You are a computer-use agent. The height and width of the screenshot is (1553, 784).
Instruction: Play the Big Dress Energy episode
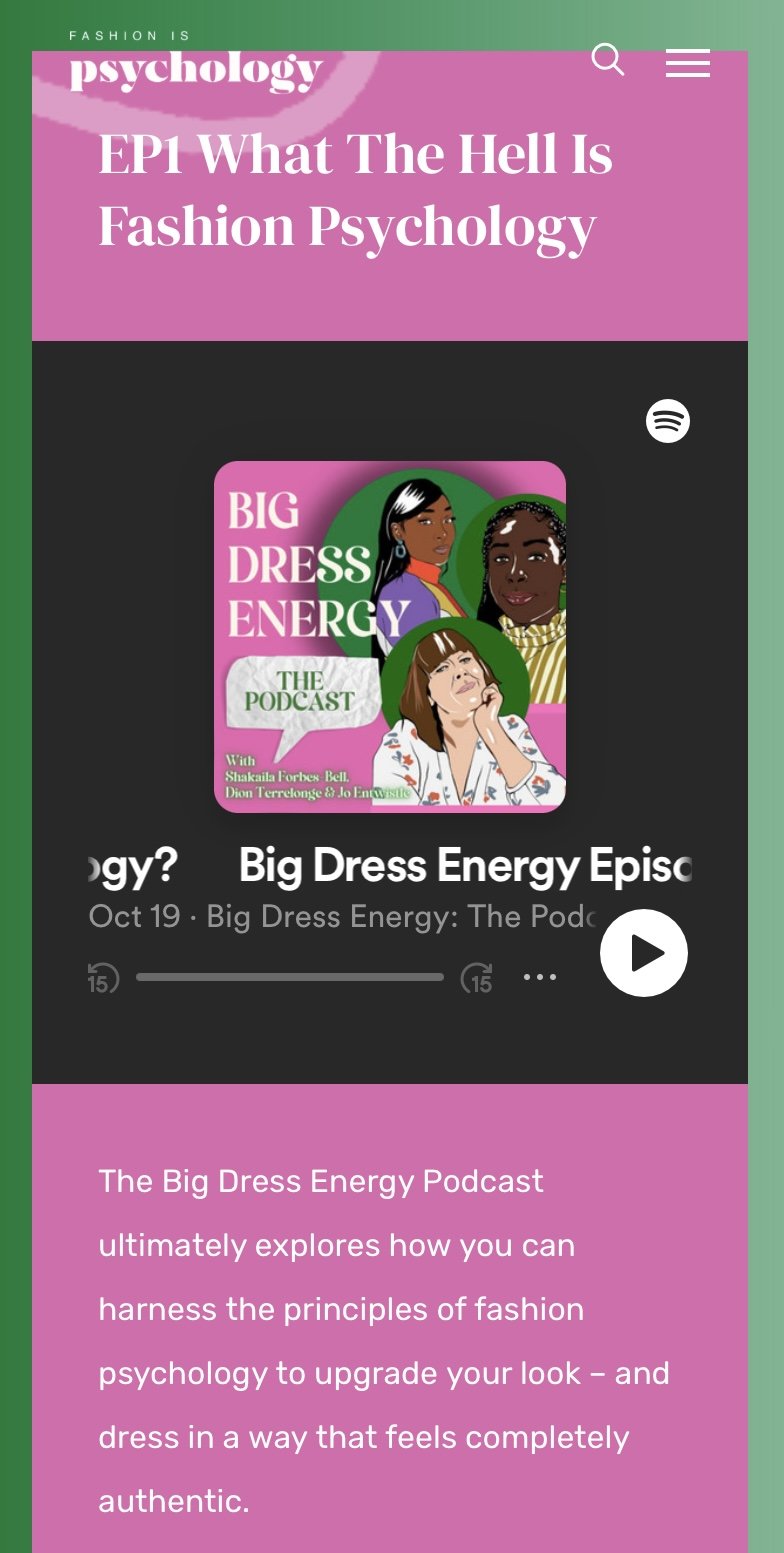point(644,953)
